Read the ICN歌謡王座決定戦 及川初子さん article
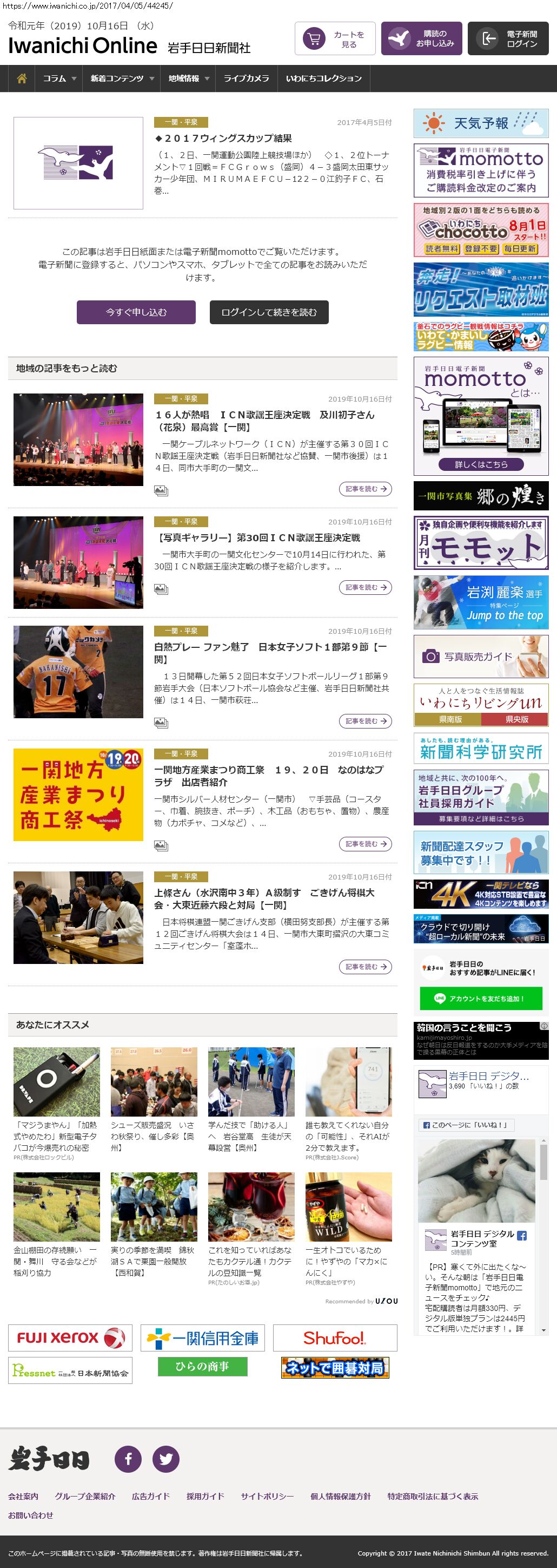Screen dimensions: 557x1568 pos(264,421)
